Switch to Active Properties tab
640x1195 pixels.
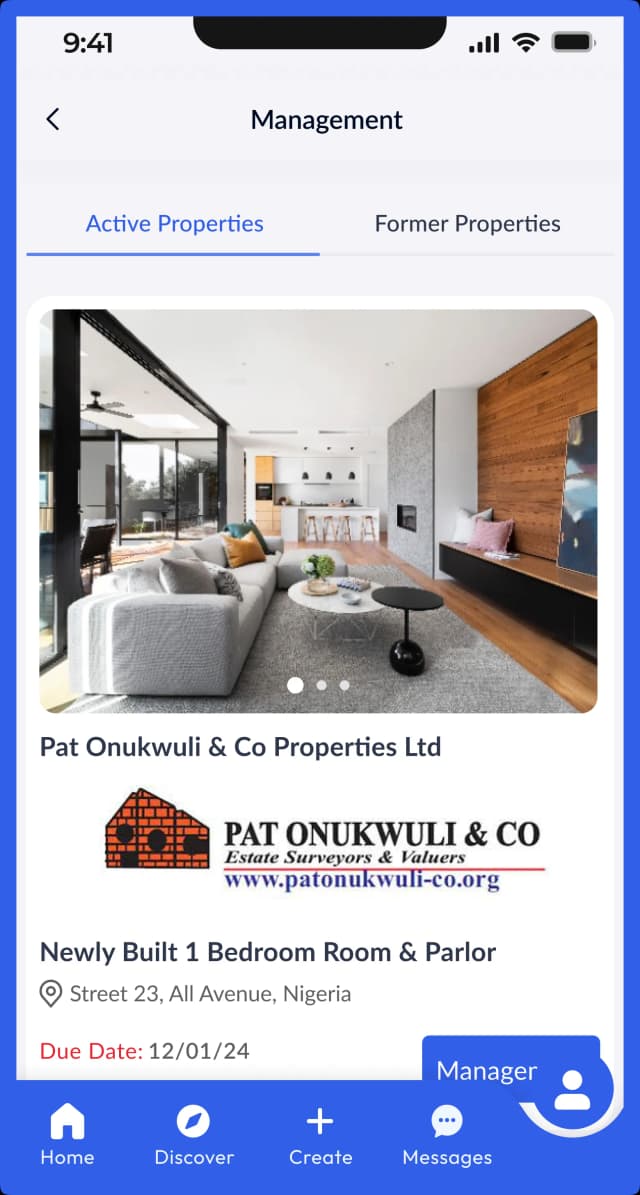(175, 224)
